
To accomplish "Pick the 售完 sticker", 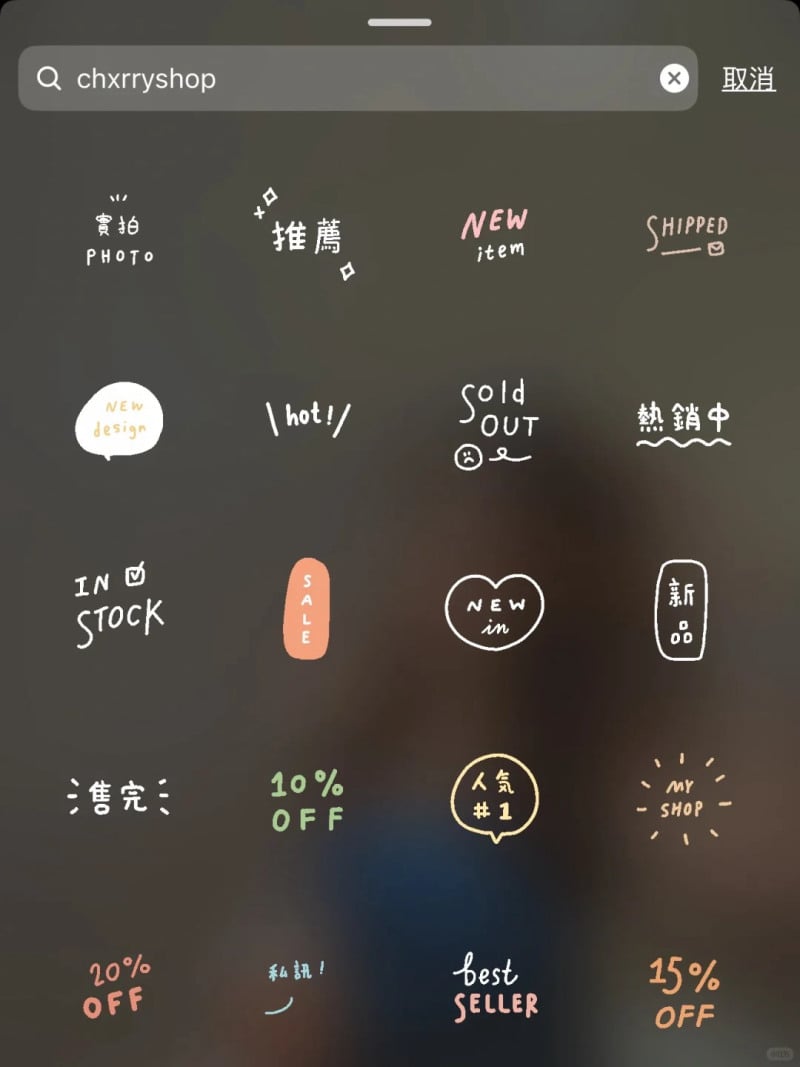I will 118,795.
